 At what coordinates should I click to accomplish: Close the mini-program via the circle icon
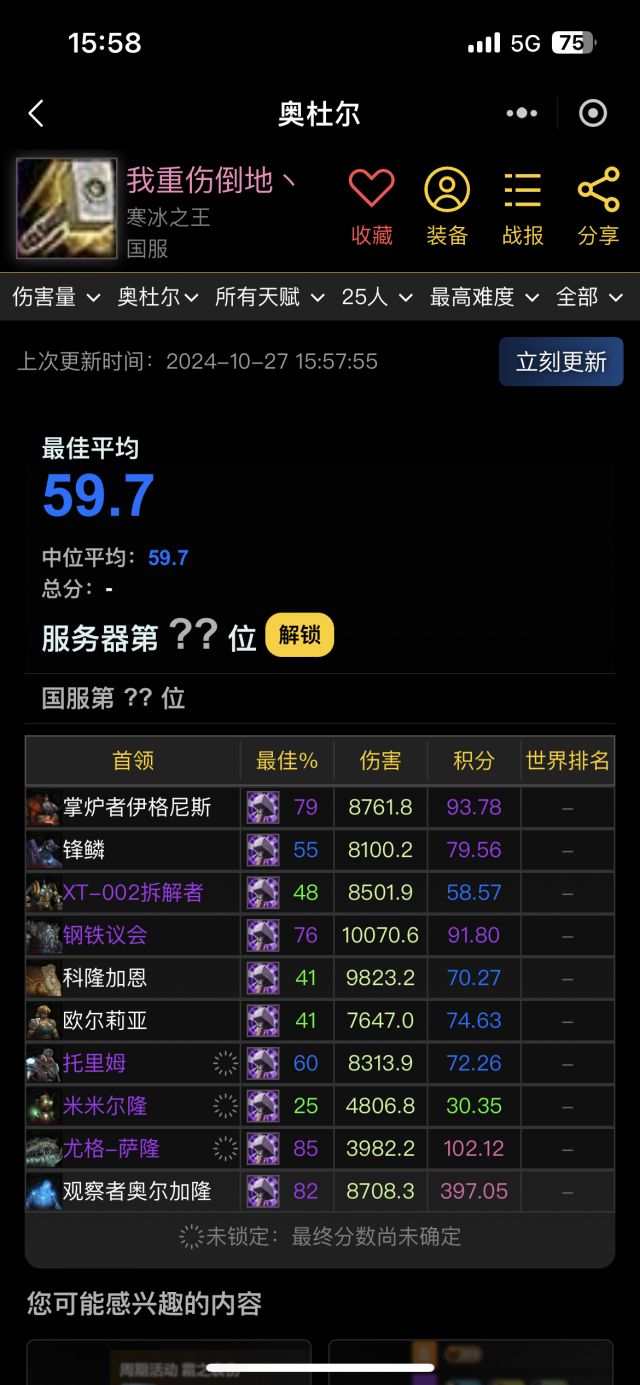[593, 114]
